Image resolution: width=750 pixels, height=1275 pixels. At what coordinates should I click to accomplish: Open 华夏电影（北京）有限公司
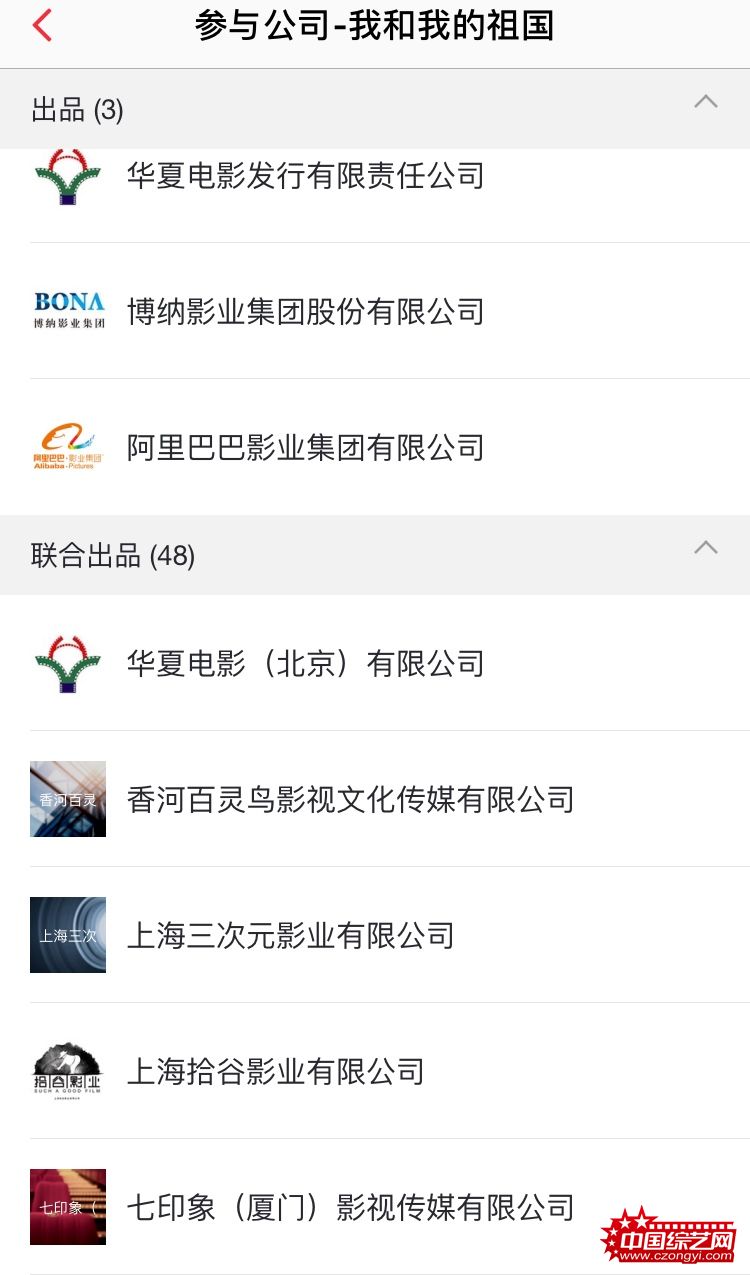pyautogui.click(x=375, y=663)
